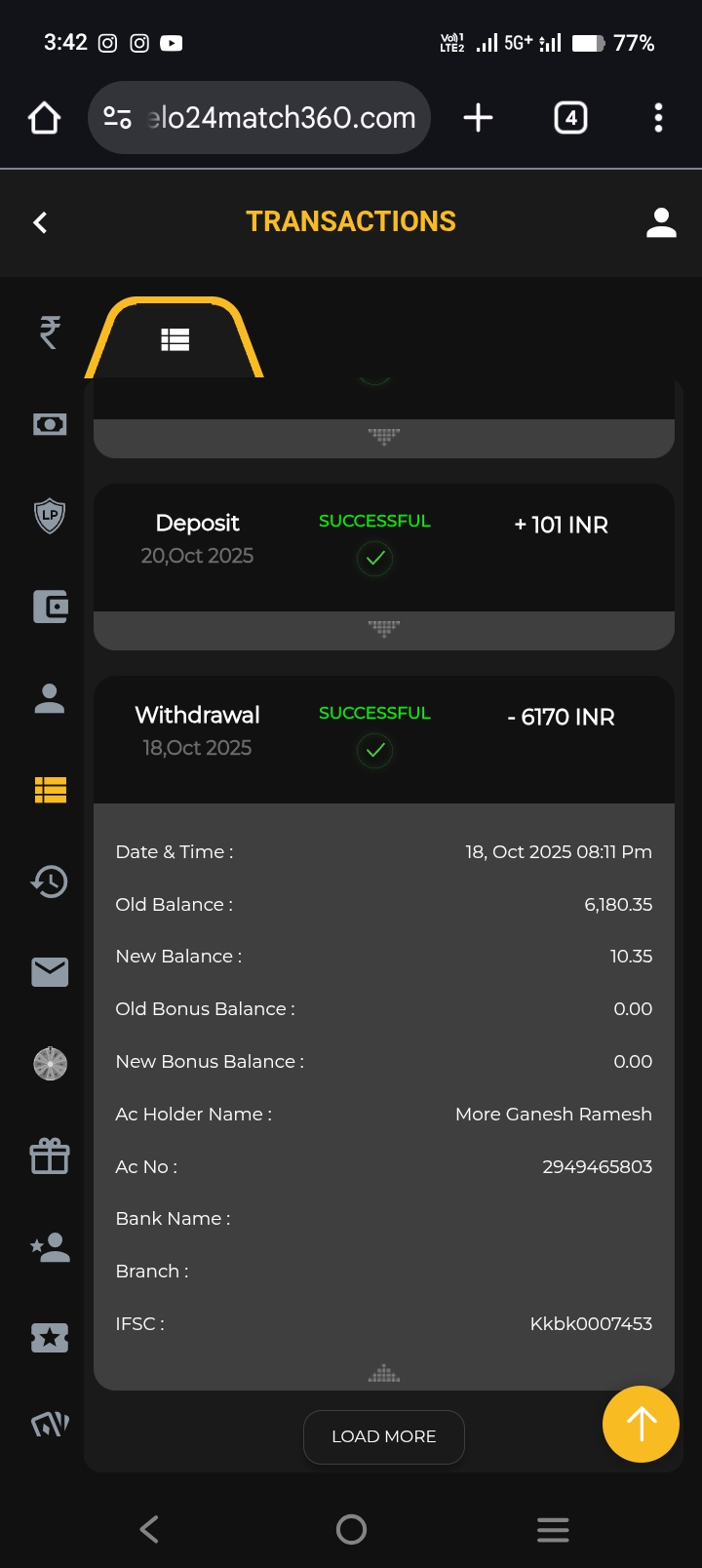
Task: Open the cash note icon in sidebar
Action: (50, 424)
